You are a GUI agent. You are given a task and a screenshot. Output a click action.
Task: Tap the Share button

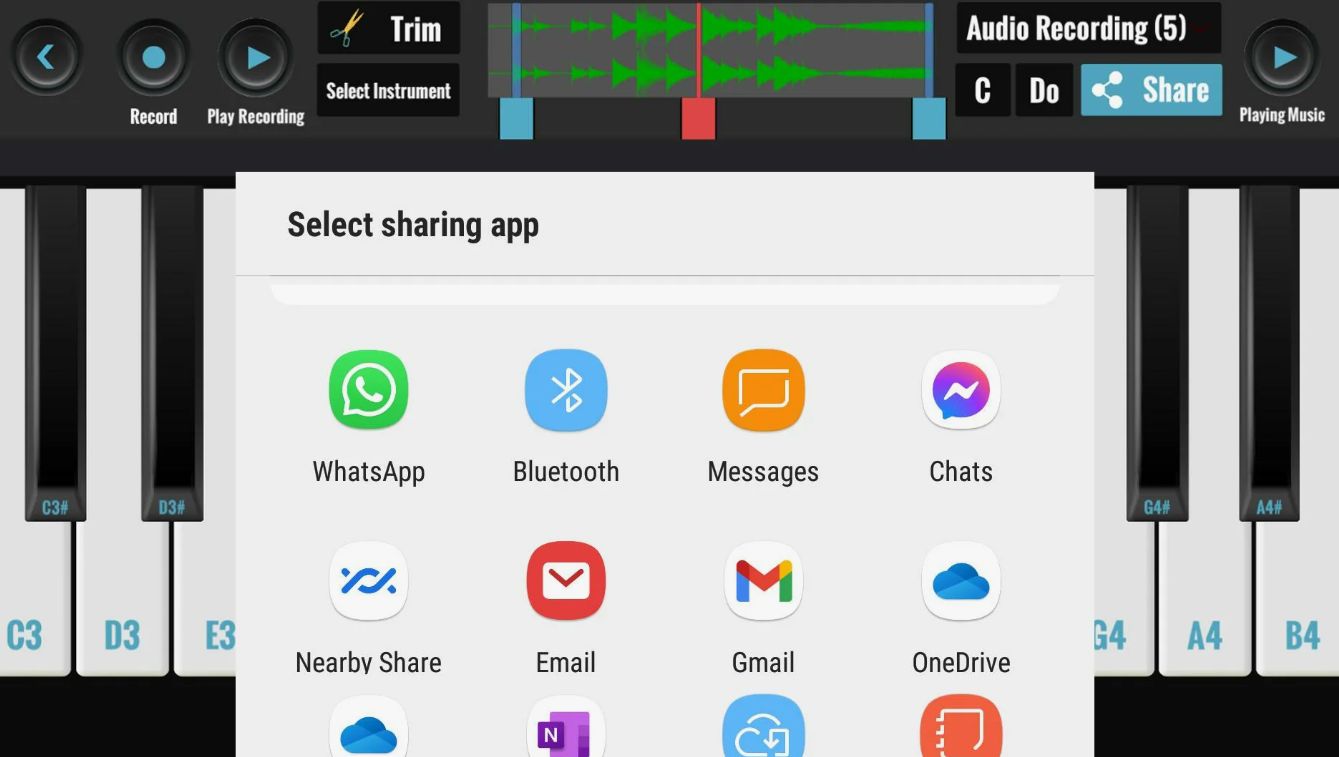(x=1151, y=91)
